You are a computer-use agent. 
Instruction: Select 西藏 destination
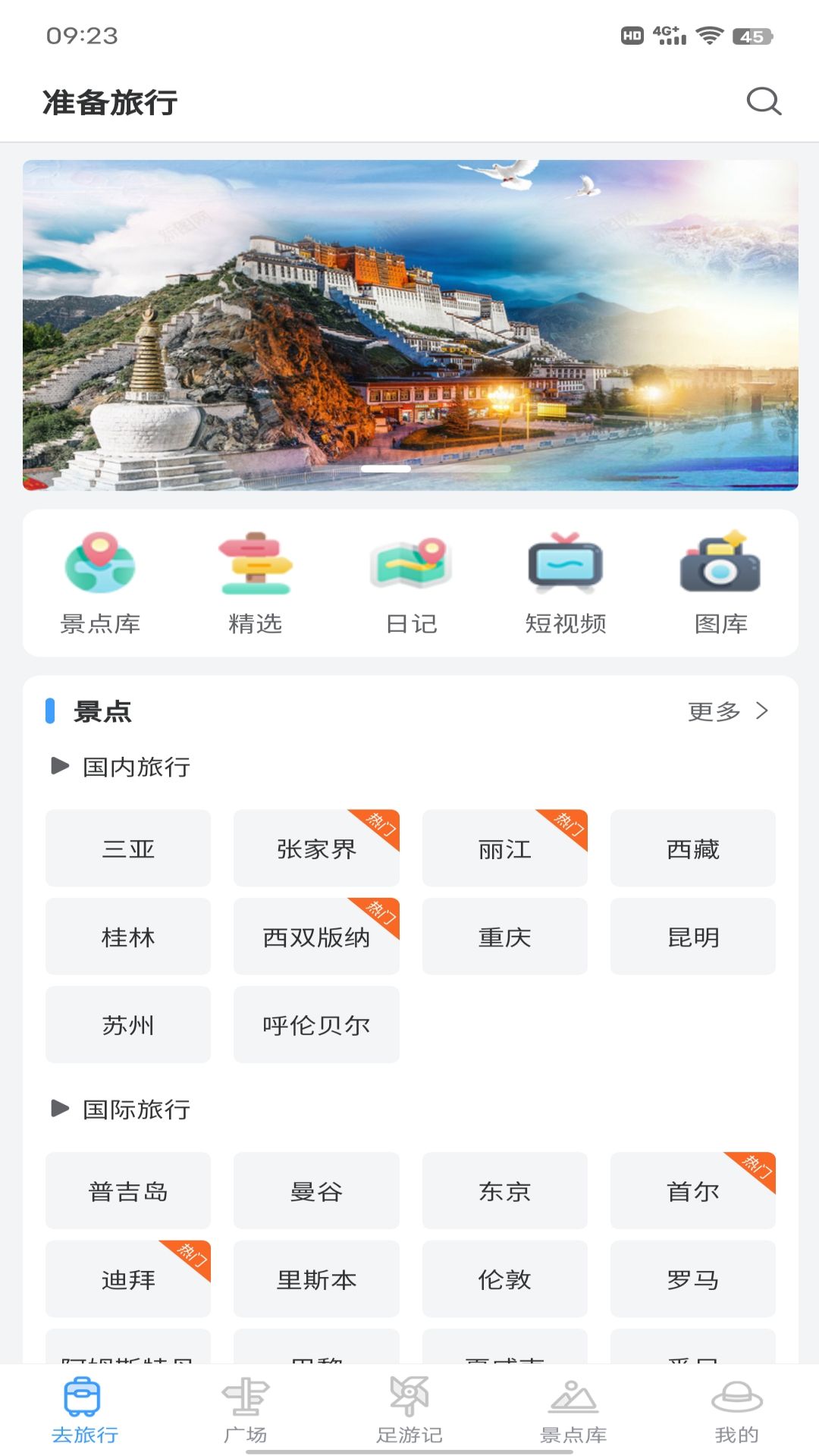pyautogui.click(x=692, y=848)
